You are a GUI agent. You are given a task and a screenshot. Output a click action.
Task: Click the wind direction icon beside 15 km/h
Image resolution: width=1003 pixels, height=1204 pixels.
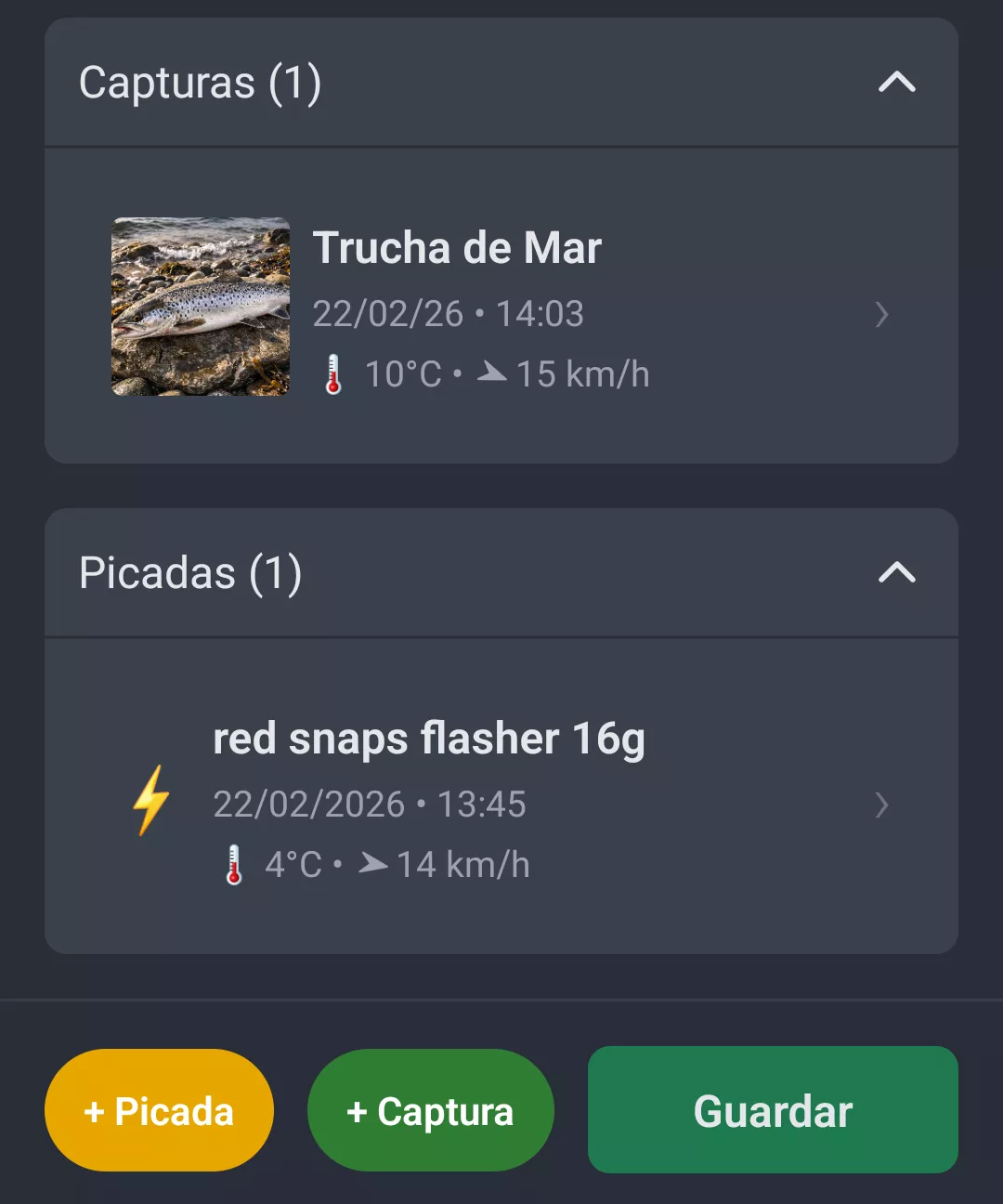pyautogui.click(x=492, y=372)
